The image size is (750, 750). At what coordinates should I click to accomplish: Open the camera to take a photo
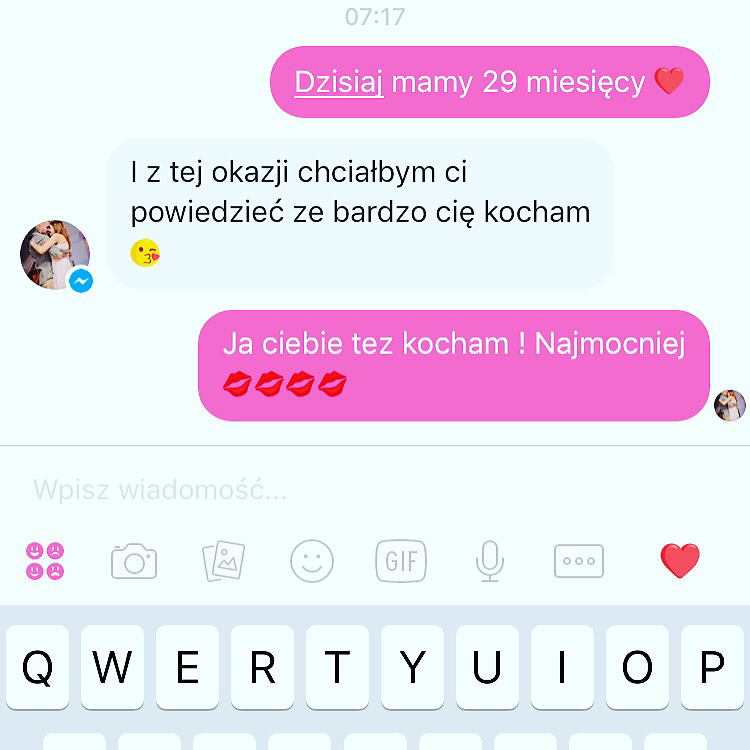tap(134, 561)
